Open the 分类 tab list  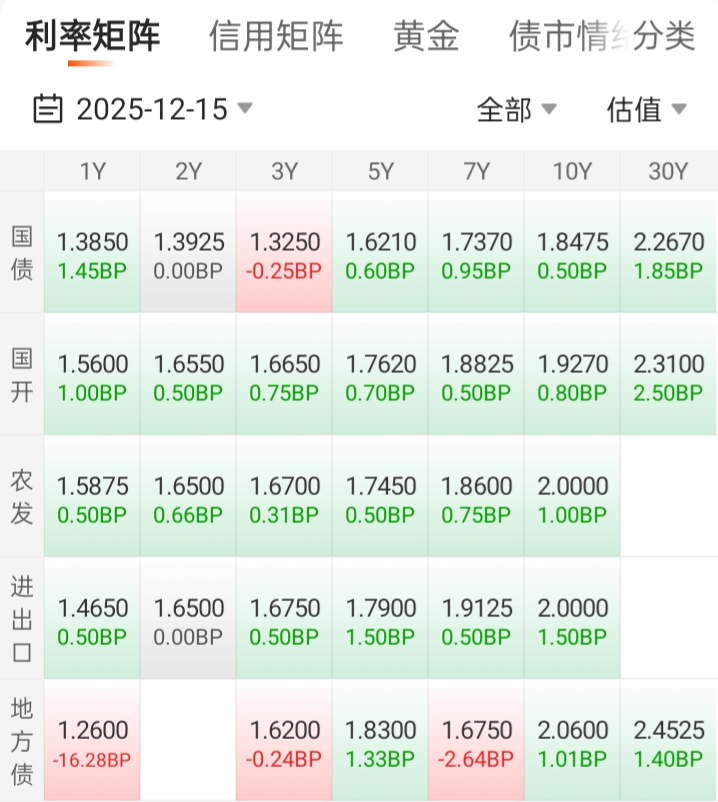[665, 37]
